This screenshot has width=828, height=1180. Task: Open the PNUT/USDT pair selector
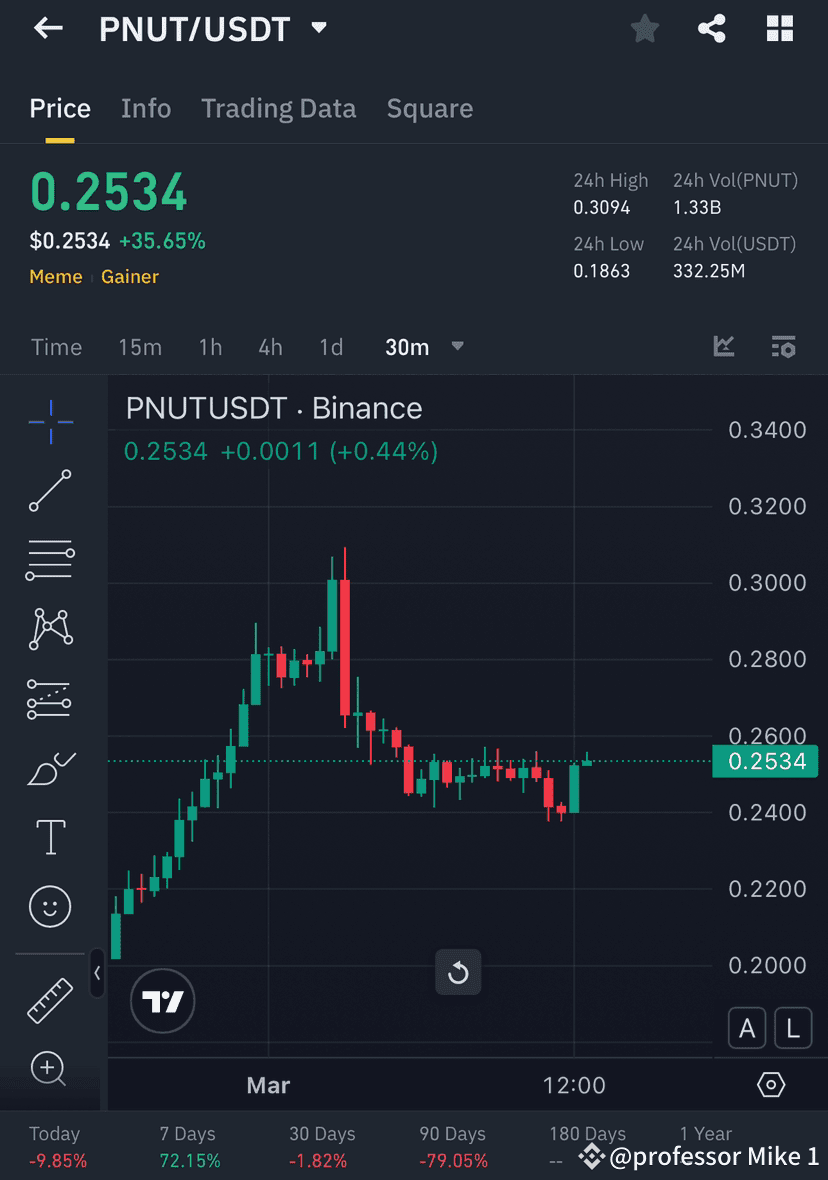tap(210, 28)
